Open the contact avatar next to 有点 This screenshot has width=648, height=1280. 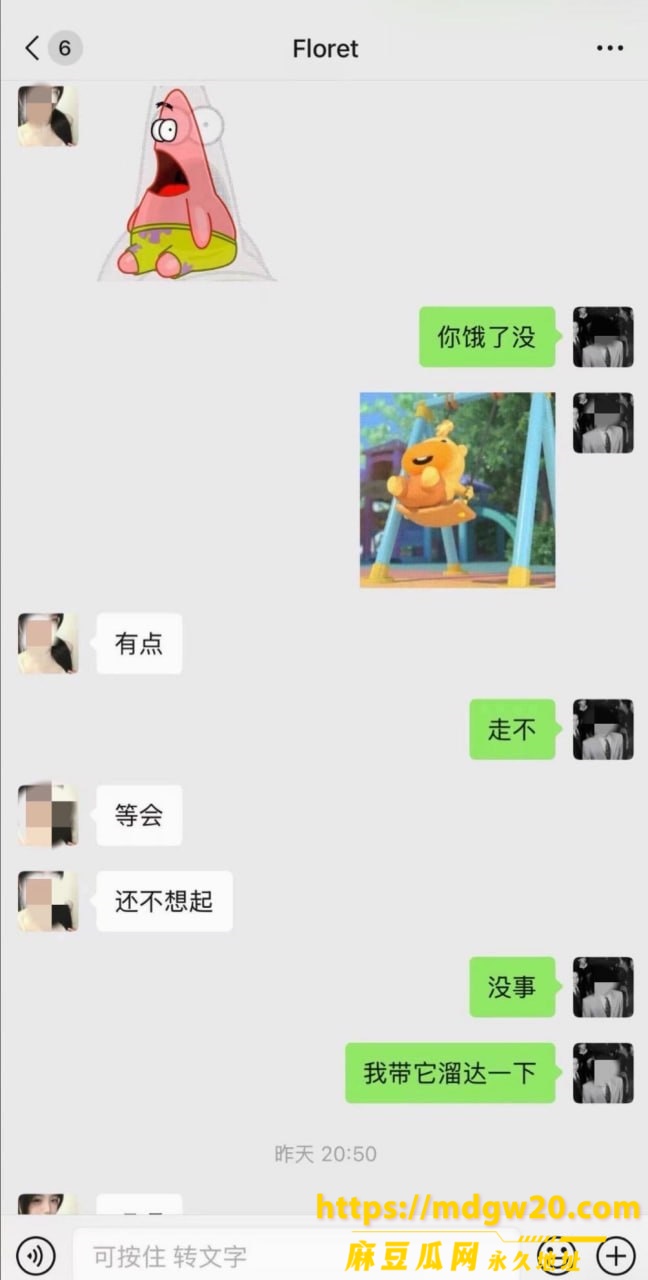(47, 643)
